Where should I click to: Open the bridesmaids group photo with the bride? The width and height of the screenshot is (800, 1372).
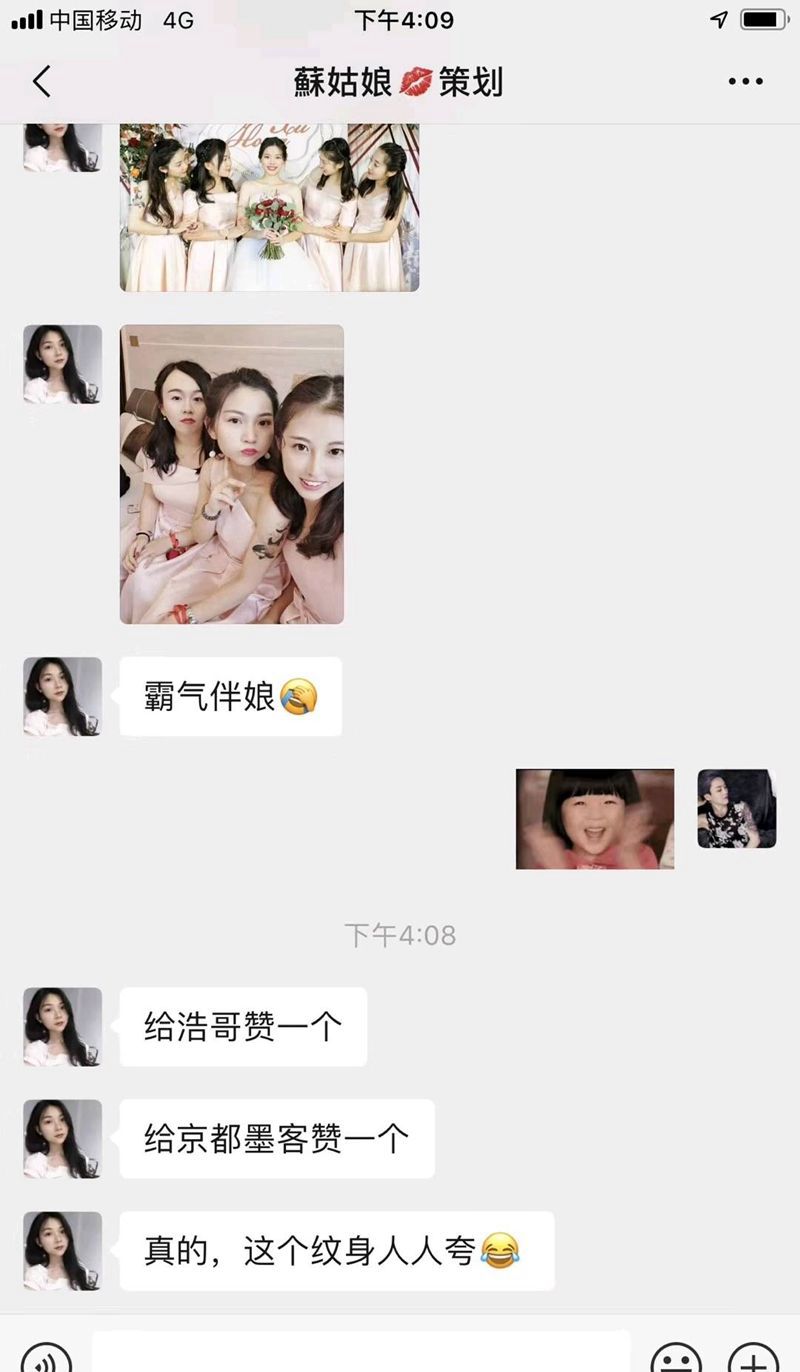click(x=269, y=208)
